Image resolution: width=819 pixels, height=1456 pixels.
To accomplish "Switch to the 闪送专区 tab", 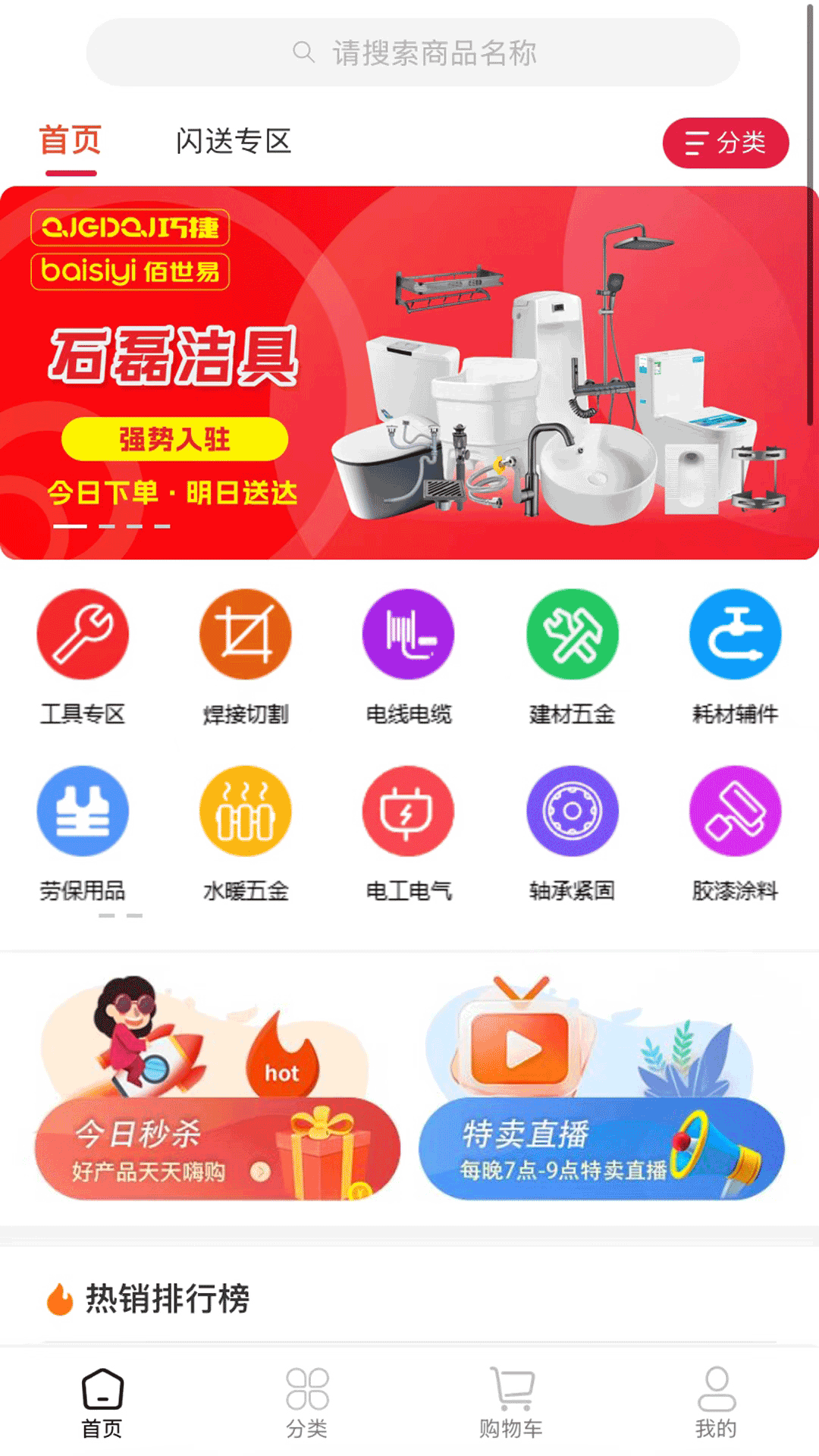I will point(234,141).
